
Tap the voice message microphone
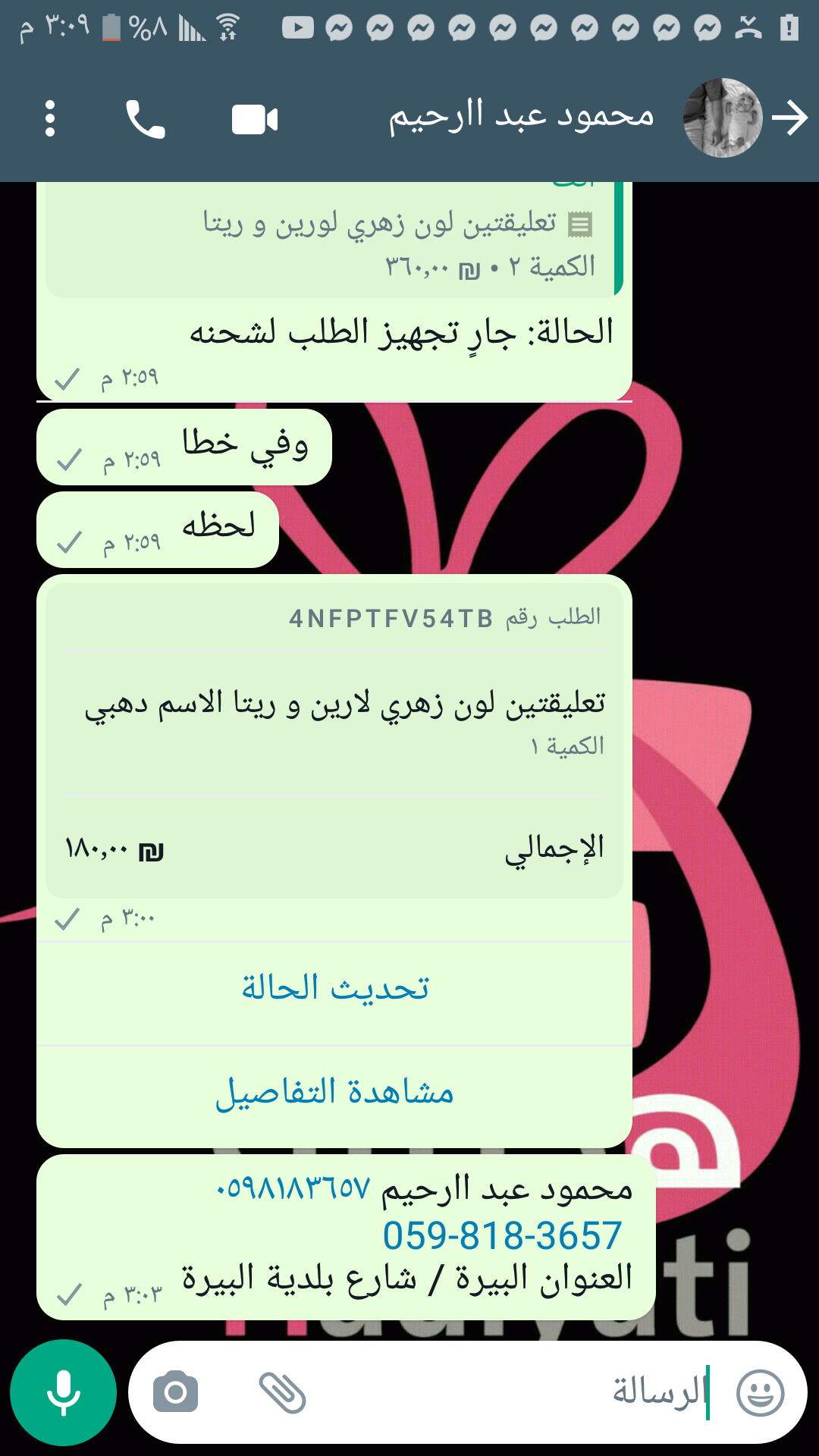(x=63, y=1392)
